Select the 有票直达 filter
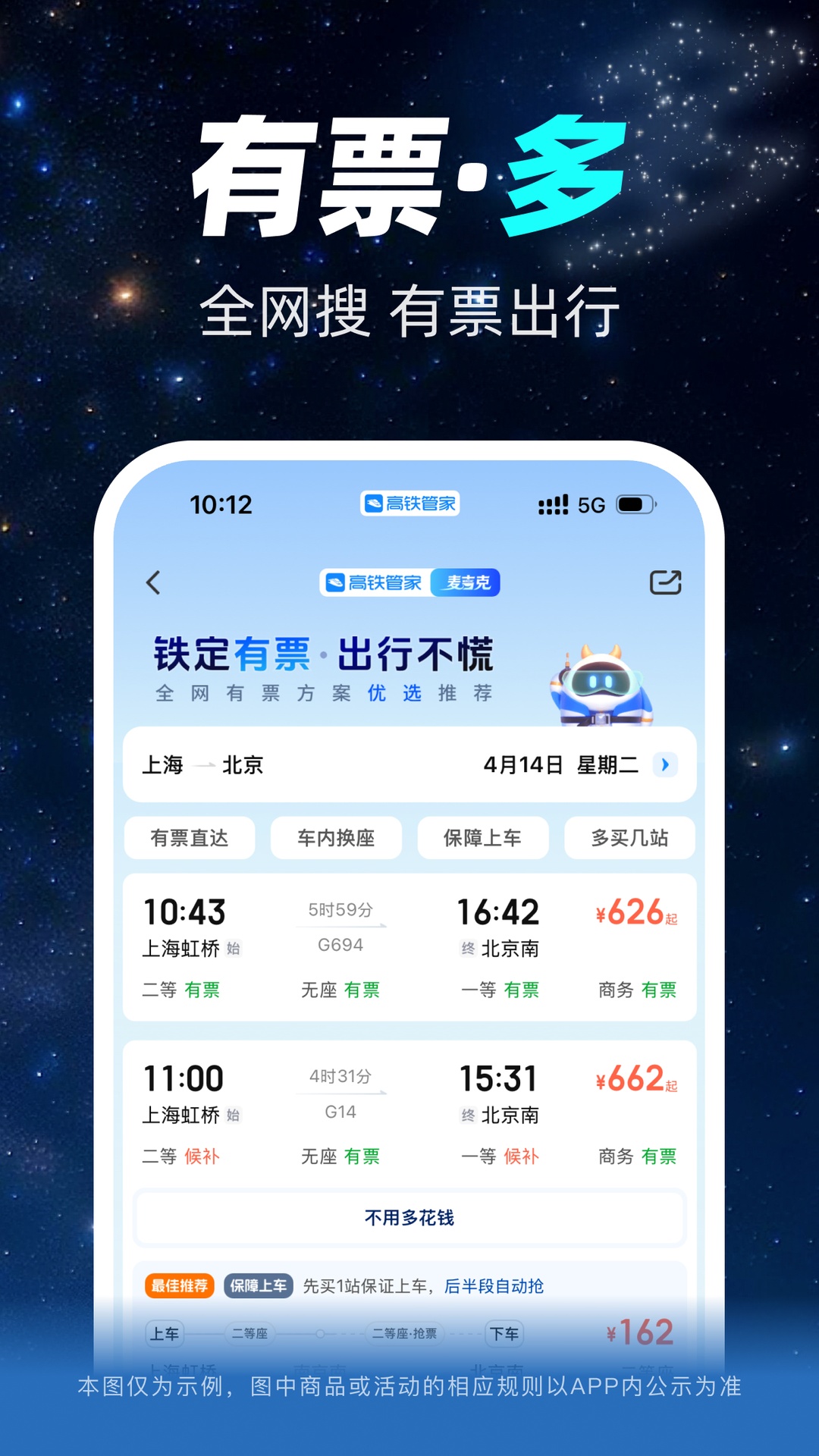819x1456 pixels. (190, 838)
